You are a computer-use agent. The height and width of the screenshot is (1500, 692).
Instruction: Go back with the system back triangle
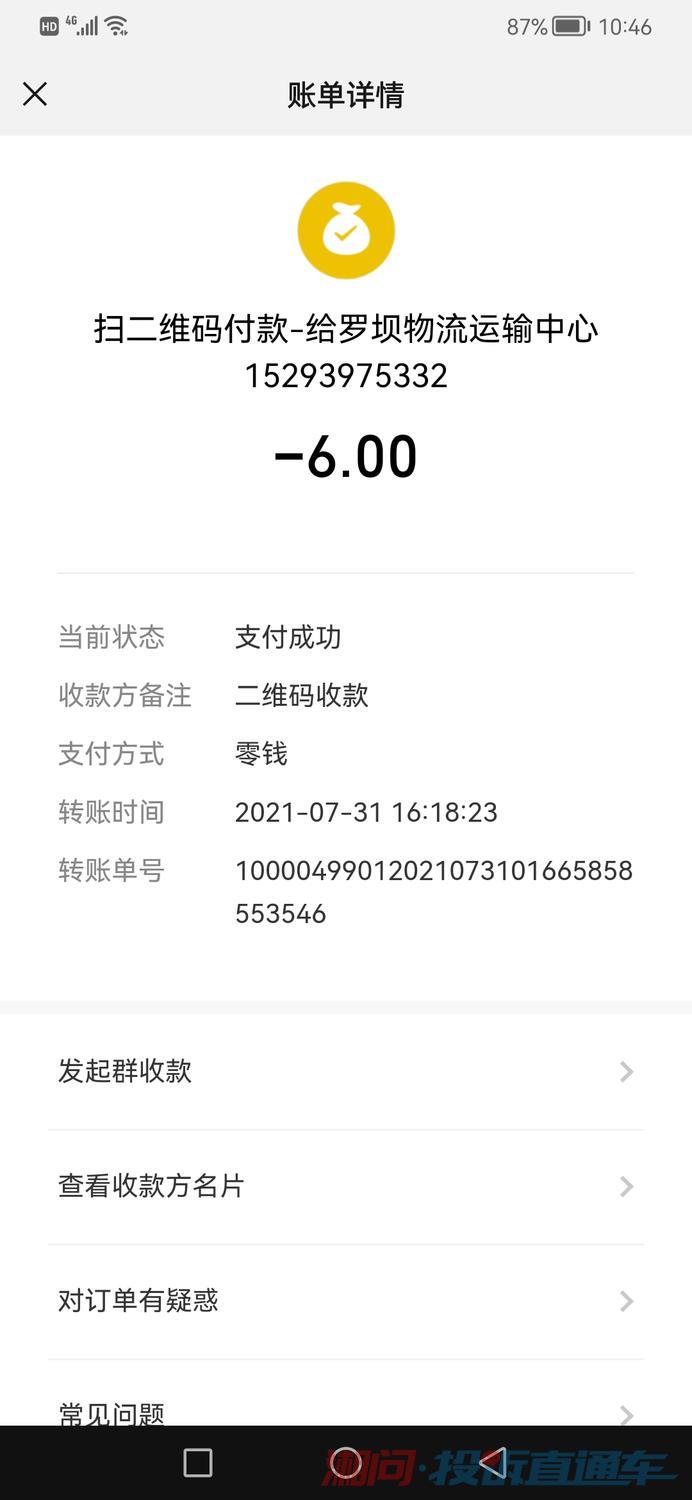(493, 1463)
